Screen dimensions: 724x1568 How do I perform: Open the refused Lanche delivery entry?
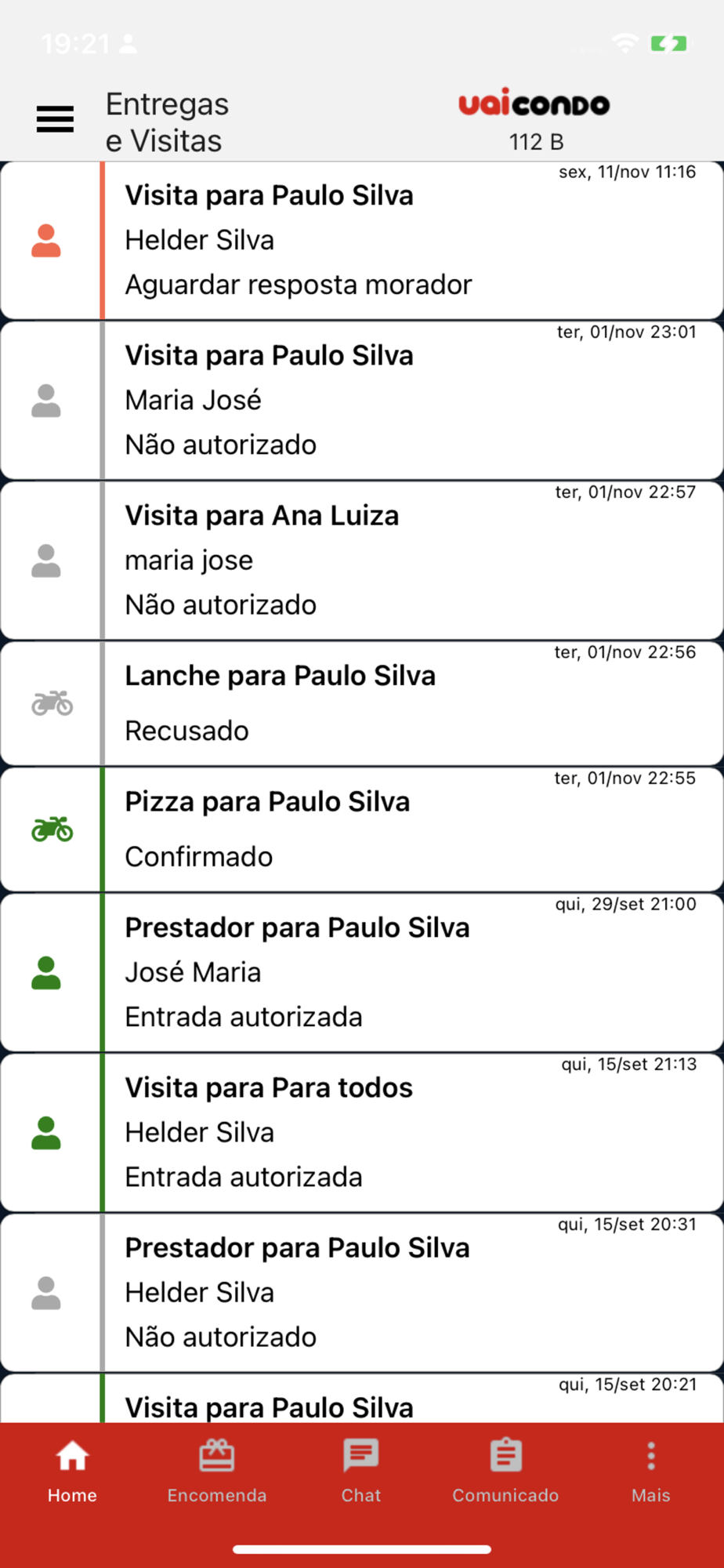click(360, 703)
